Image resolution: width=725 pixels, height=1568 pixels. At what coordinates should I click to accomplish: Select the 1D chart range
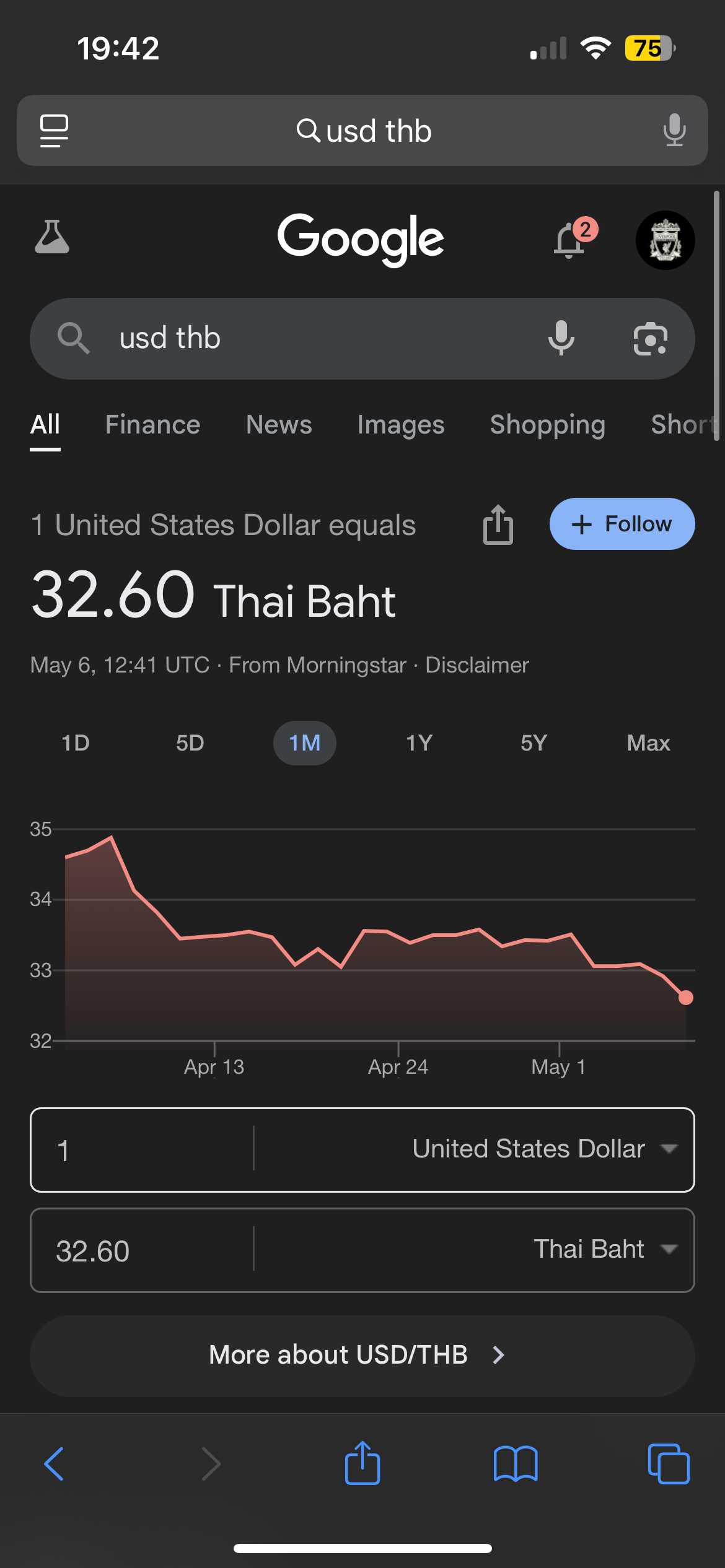pyautogui.click(x=76, y=743)
